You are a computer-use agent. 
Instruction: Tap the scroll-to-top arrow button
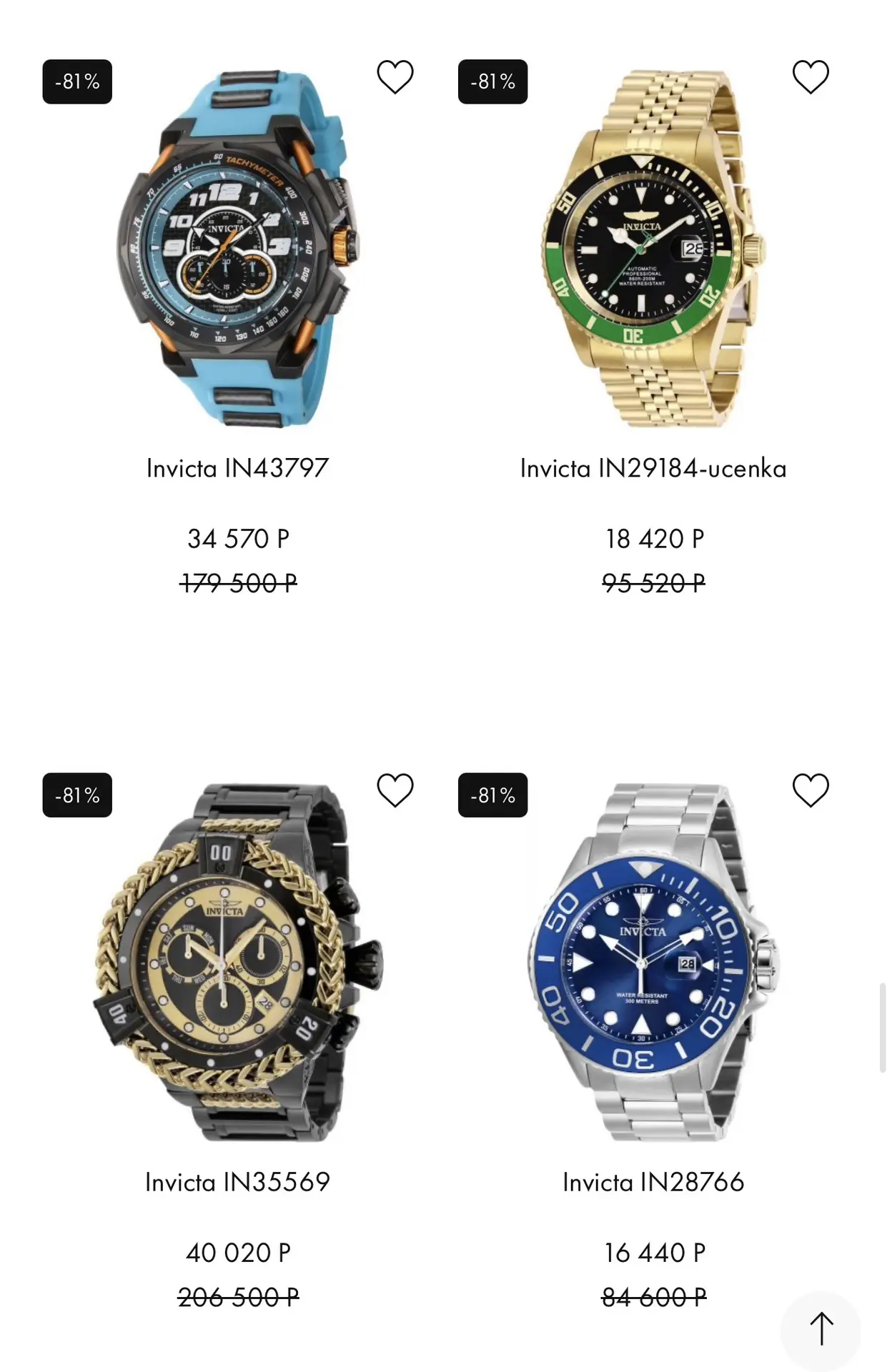[821, 1329]
